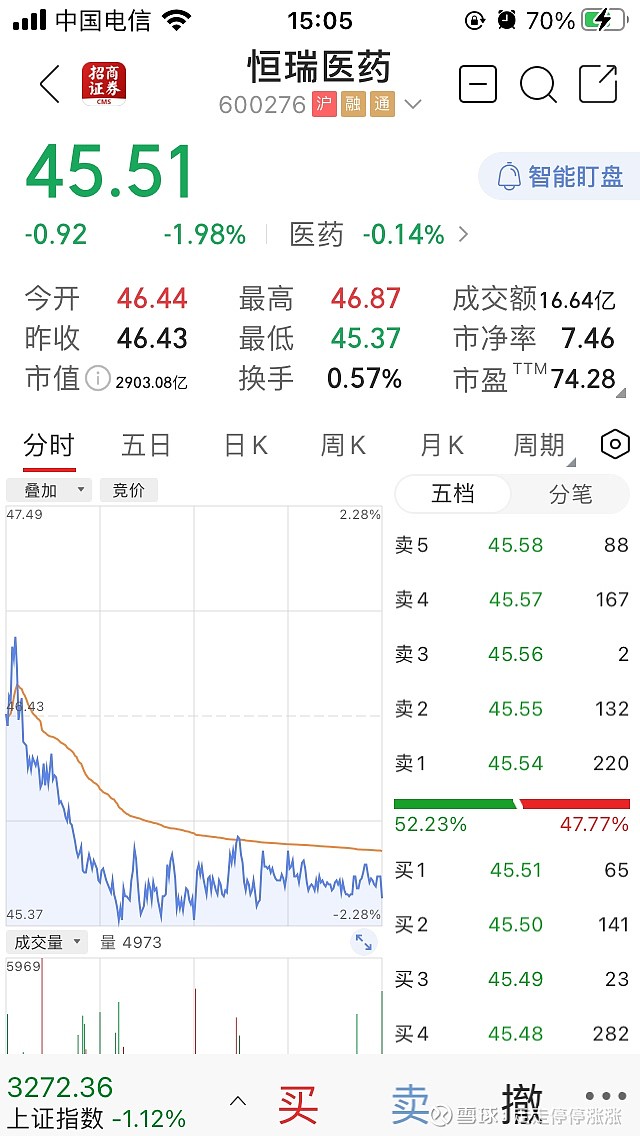Tap the 竞价 button
The height and width of the screenshot is (1136, 640).
pyautogui.click(x=128, y=490)
